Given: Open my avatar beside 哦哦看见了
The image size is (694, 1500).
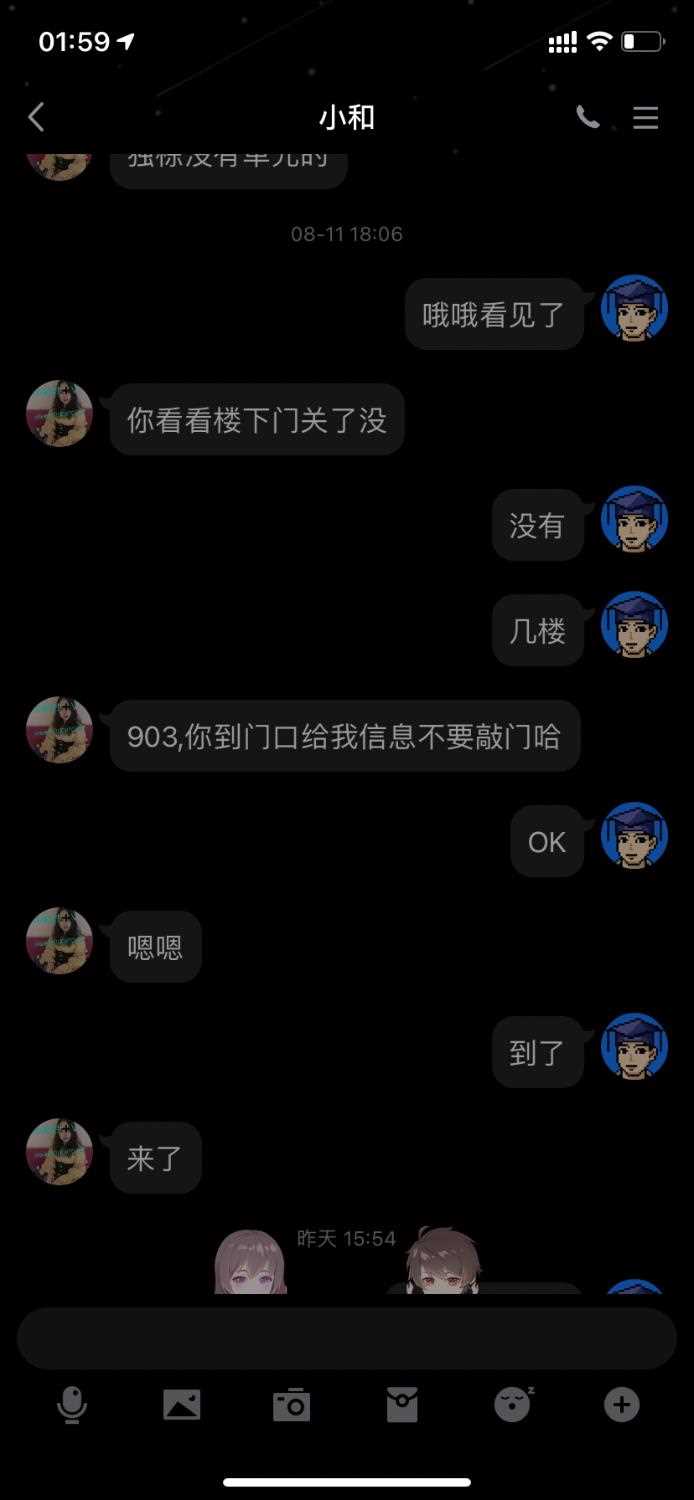Looking at the screenshot, I should point(634,309).
